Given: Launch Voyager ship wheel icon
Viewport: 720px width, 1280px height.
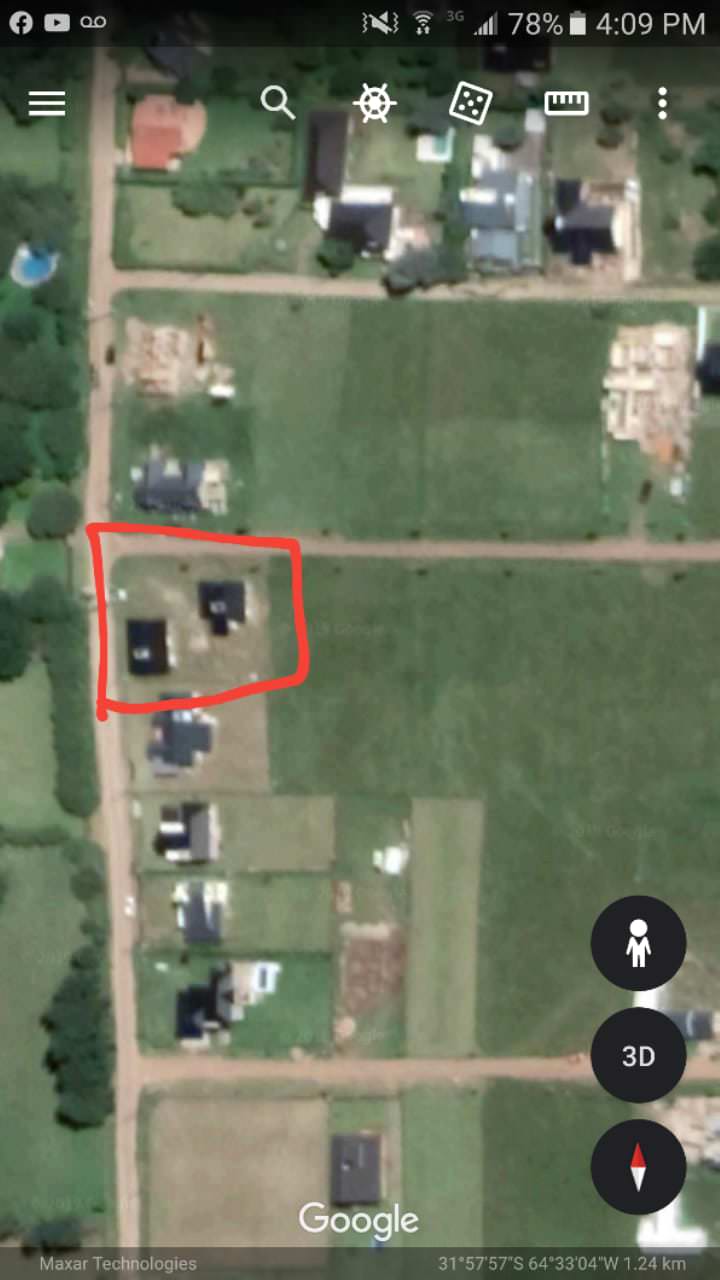Looking at the screenshot, I should pos(375,103).
